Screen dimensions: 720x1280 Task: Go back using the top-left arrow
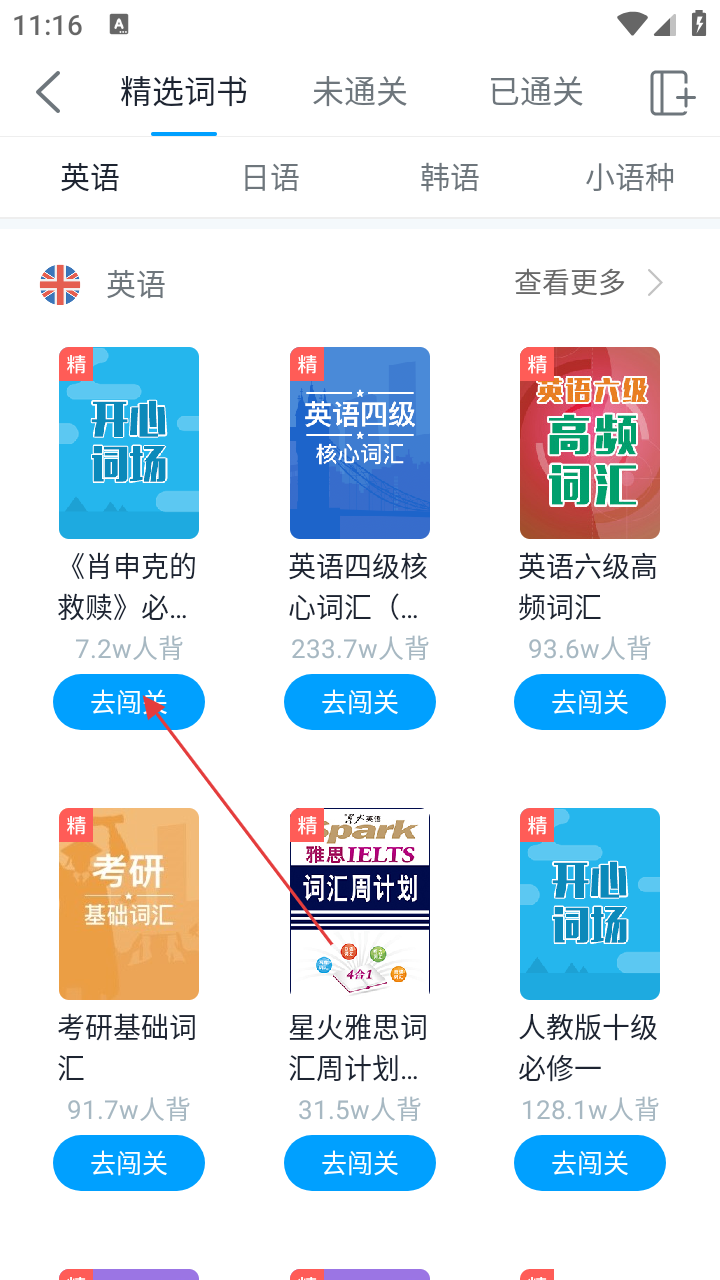click(x=48, y=92)
